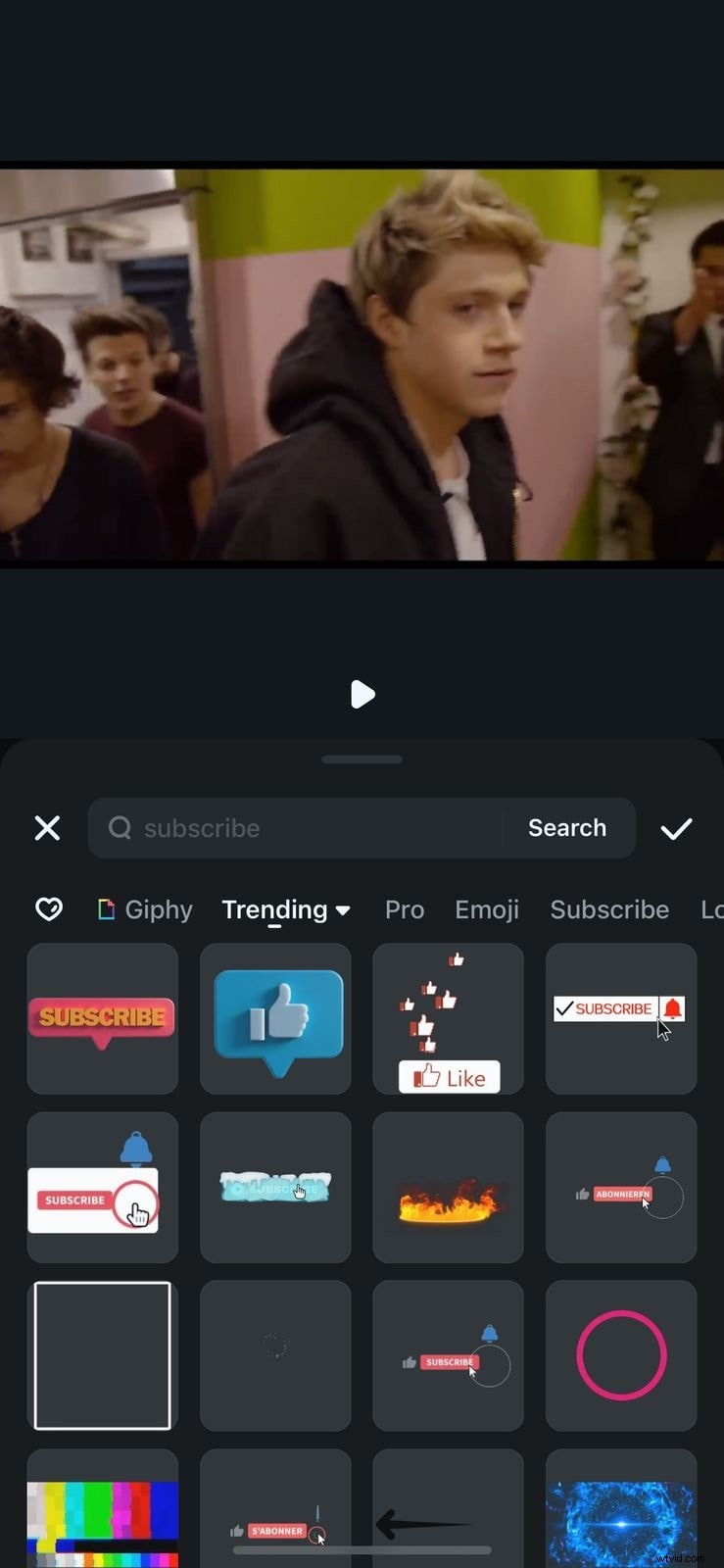The height and width of the screenshot is (1568, 724).
Task: Choose the fire flames sticker
Action: (448, 1188)
